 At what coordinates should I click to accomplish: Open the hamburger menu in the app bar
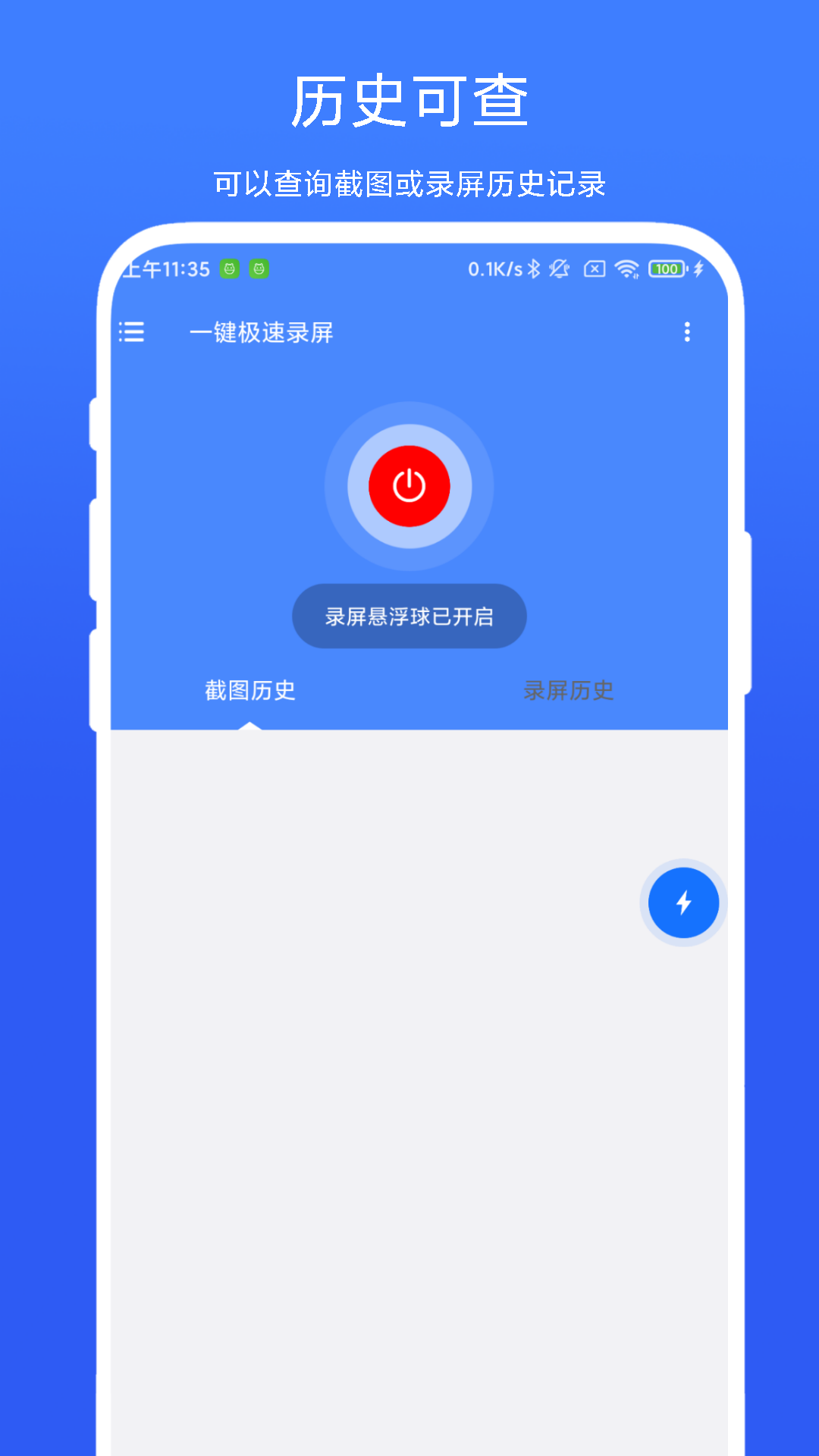131,333
